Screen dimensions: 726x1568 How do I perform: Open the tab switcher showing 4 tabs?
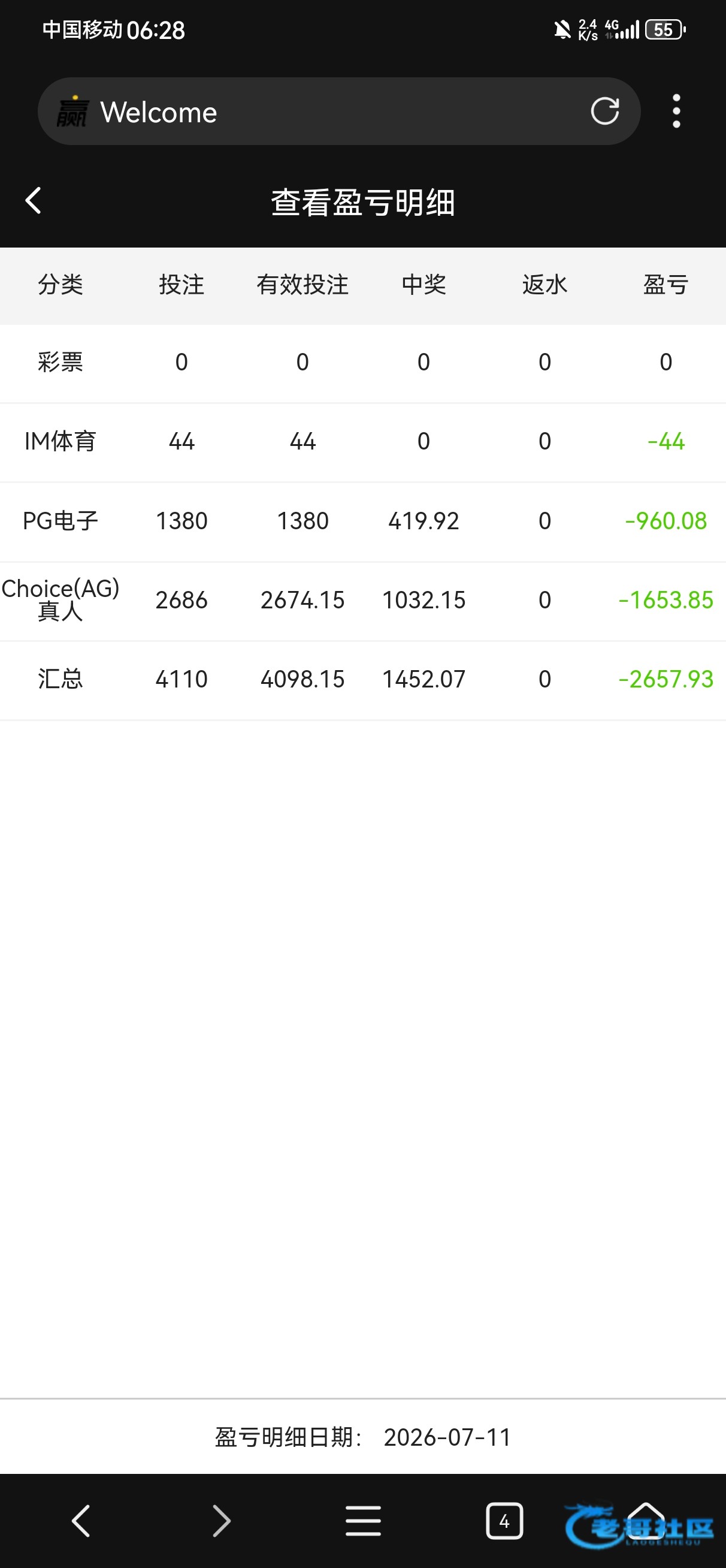coord(504,1521)
